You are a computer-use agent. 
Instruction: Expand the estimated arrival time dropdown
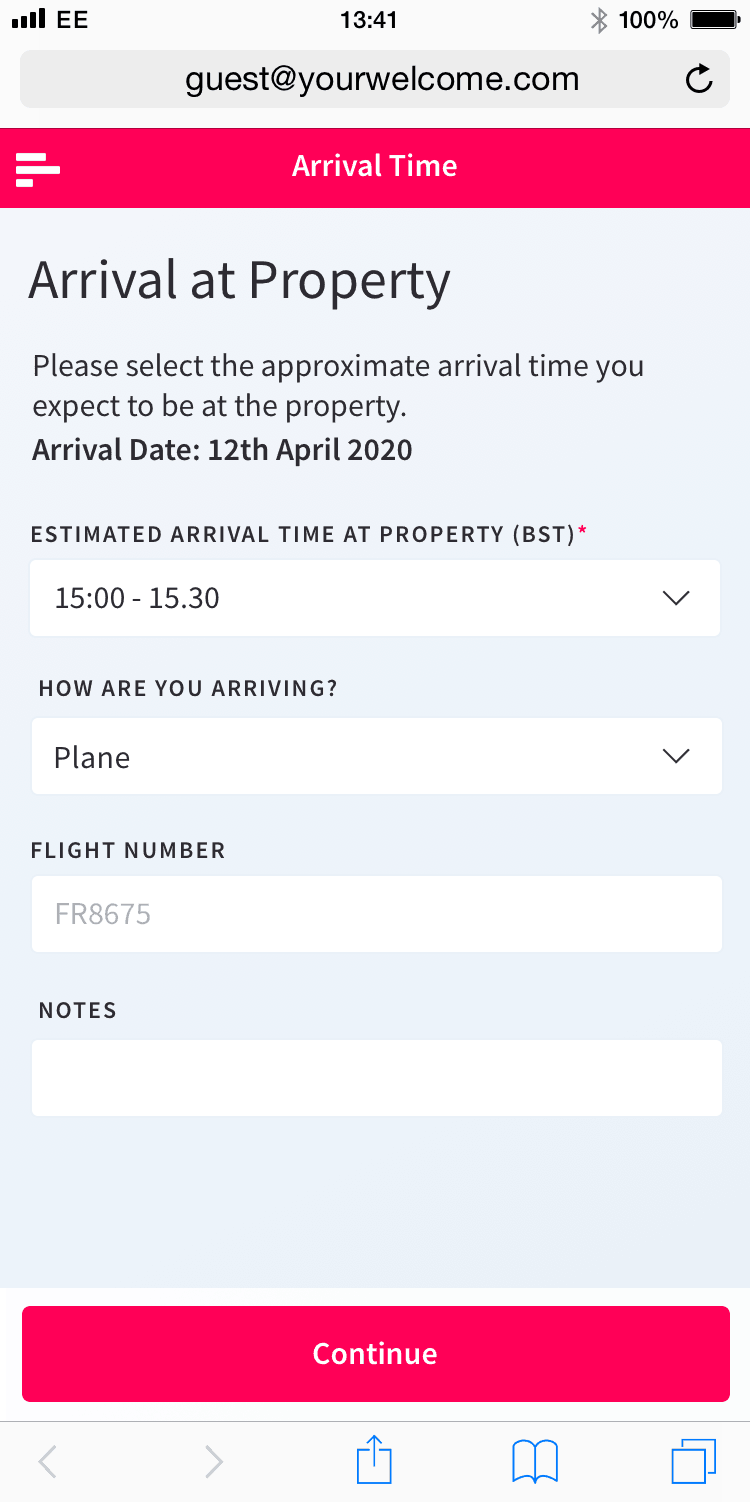[x=375, y=598]
